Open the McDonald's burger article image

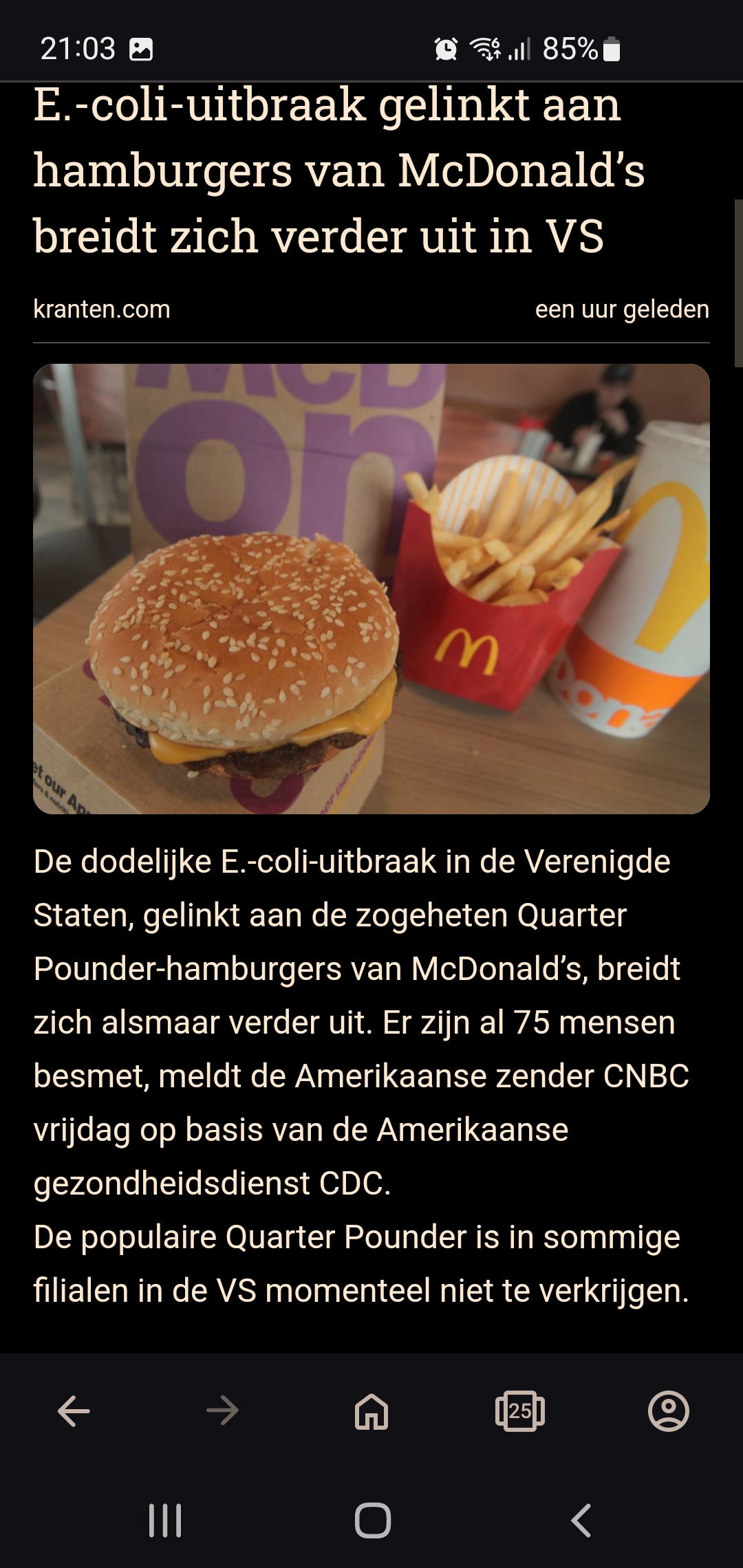pos(371,589)
